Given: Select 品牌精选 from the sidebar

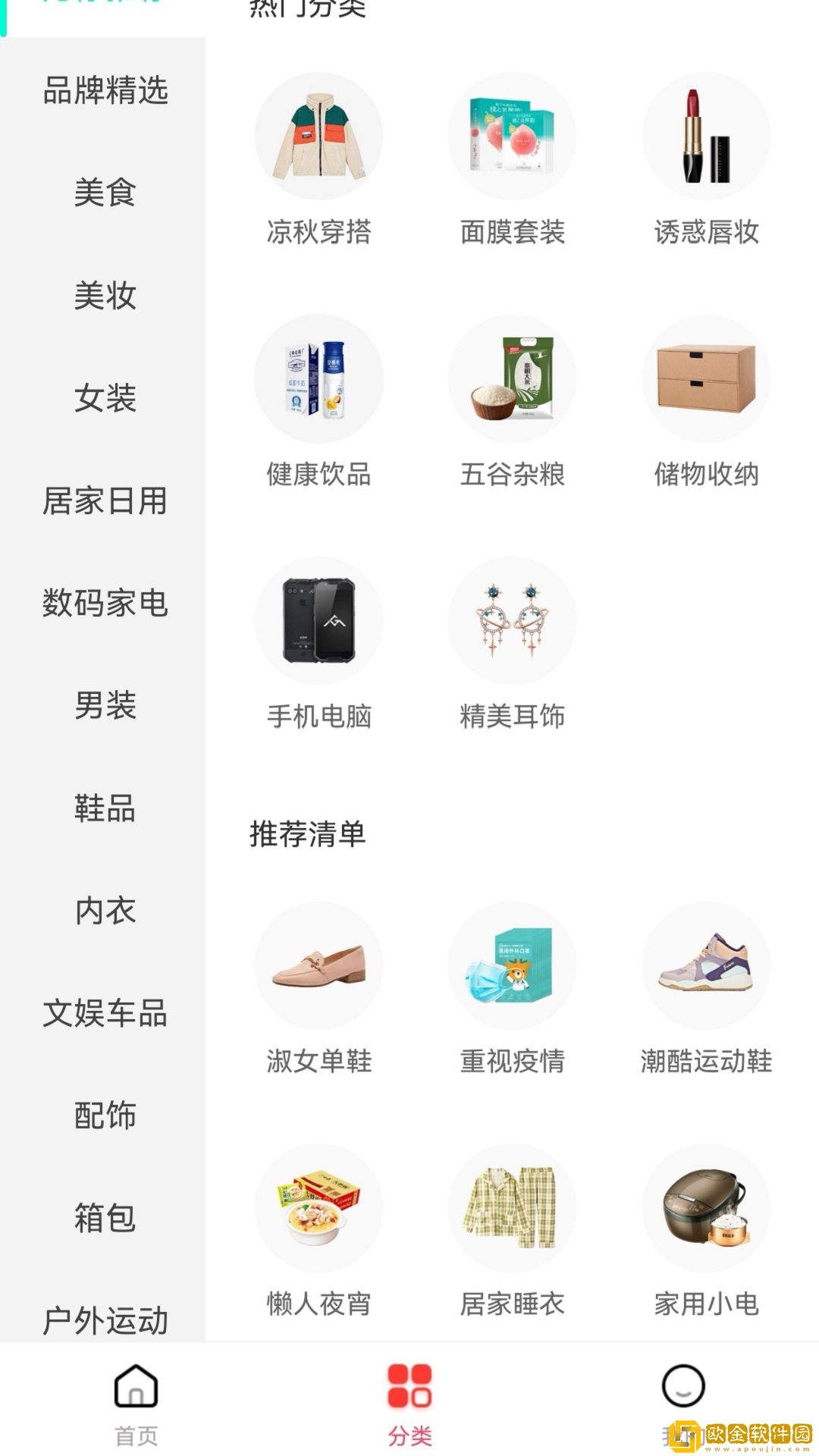Looking at the screenshot, I should (104, 91).
